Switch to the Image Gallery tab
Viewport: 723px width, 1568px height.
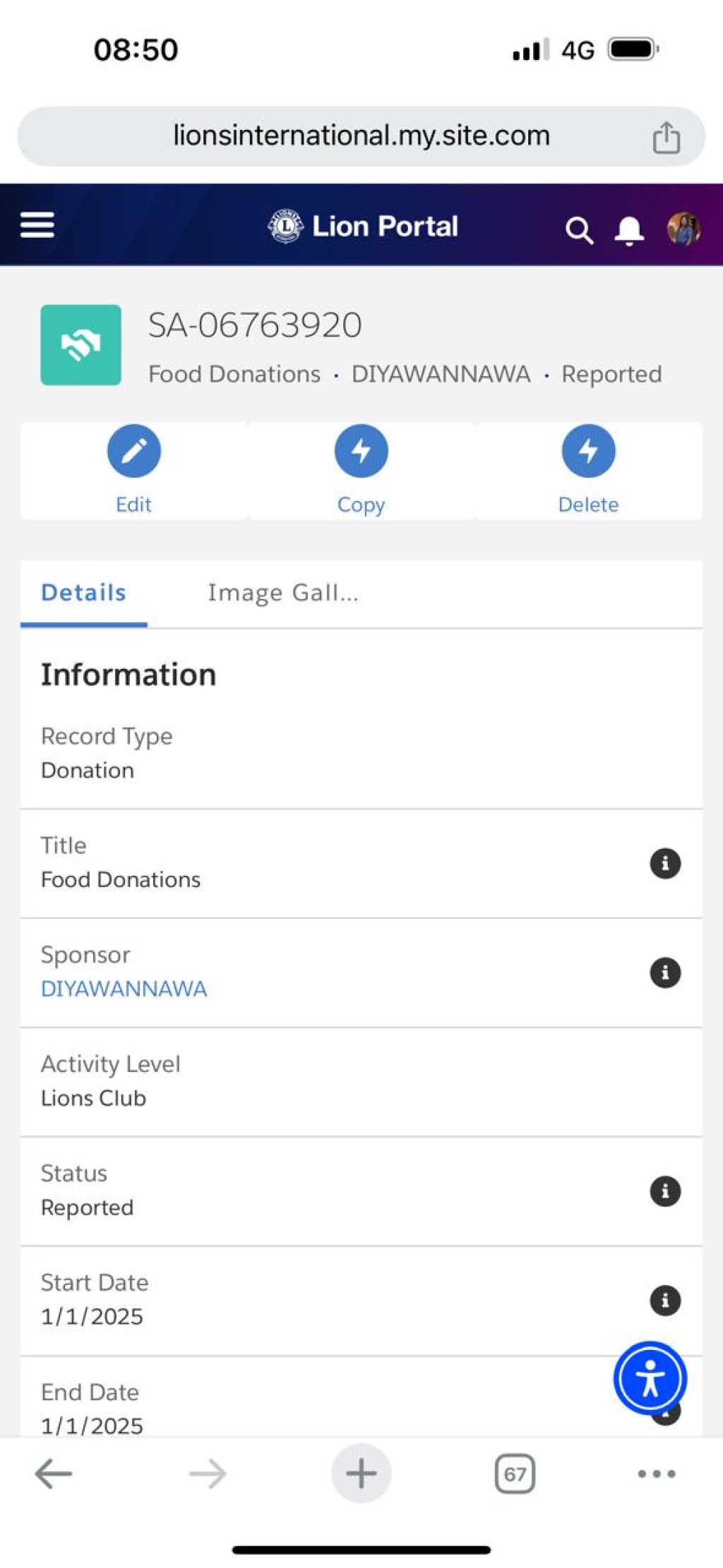[x=283, y=593]
